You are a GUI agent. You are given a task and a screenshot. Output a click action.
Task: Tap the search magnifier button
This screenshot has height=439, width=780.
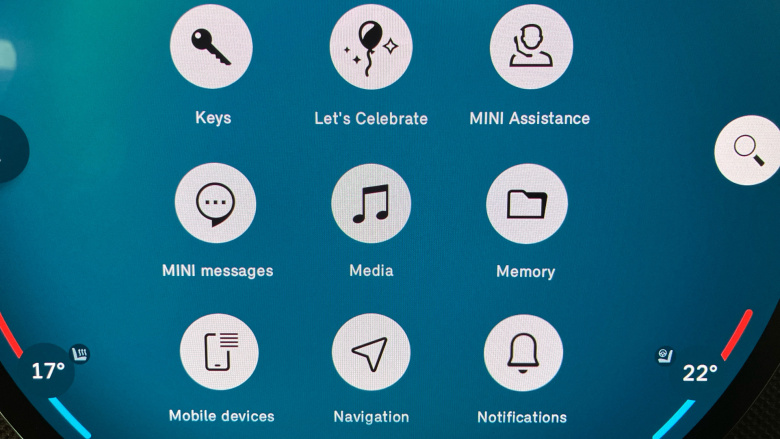click(x=747, y=150)
